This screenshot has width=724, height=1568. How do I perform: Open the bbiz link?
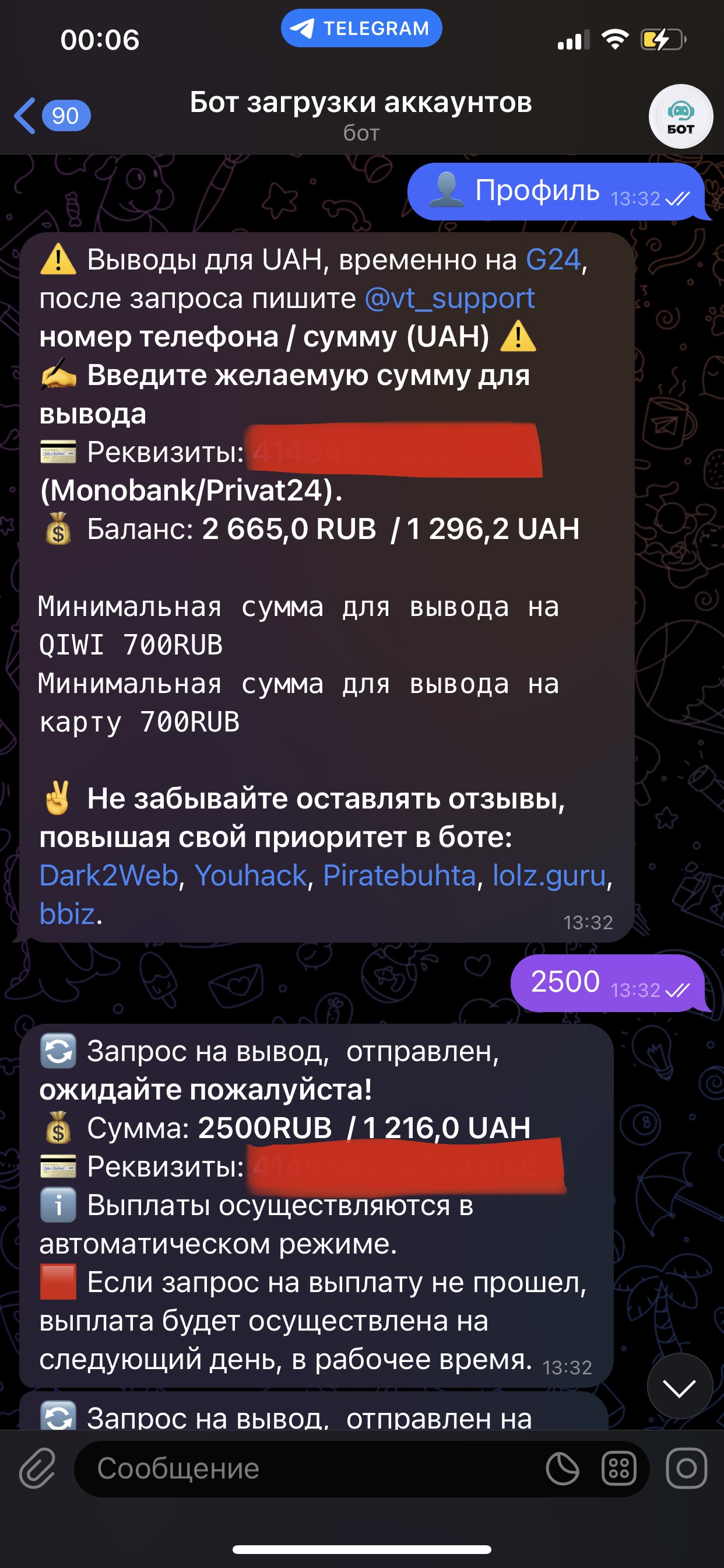[x=67, y=914]
